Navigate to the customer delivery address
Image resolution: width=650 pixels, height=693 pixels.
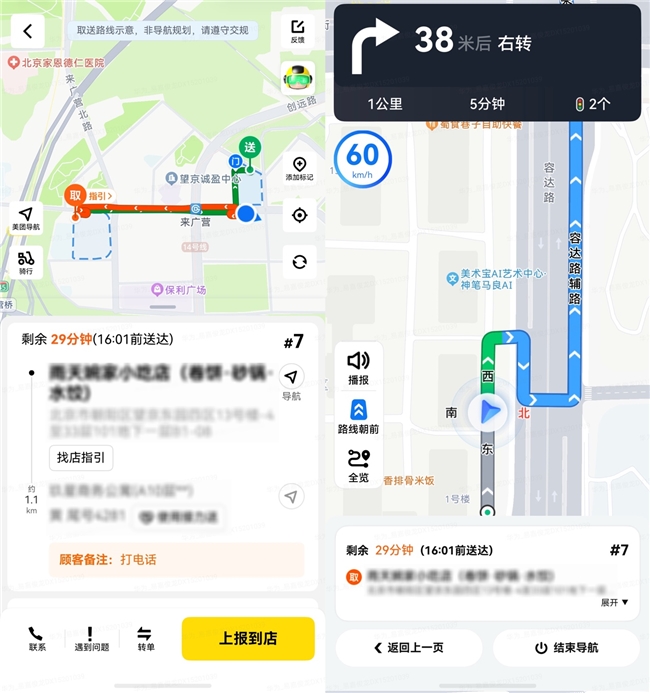coord(291,496)
